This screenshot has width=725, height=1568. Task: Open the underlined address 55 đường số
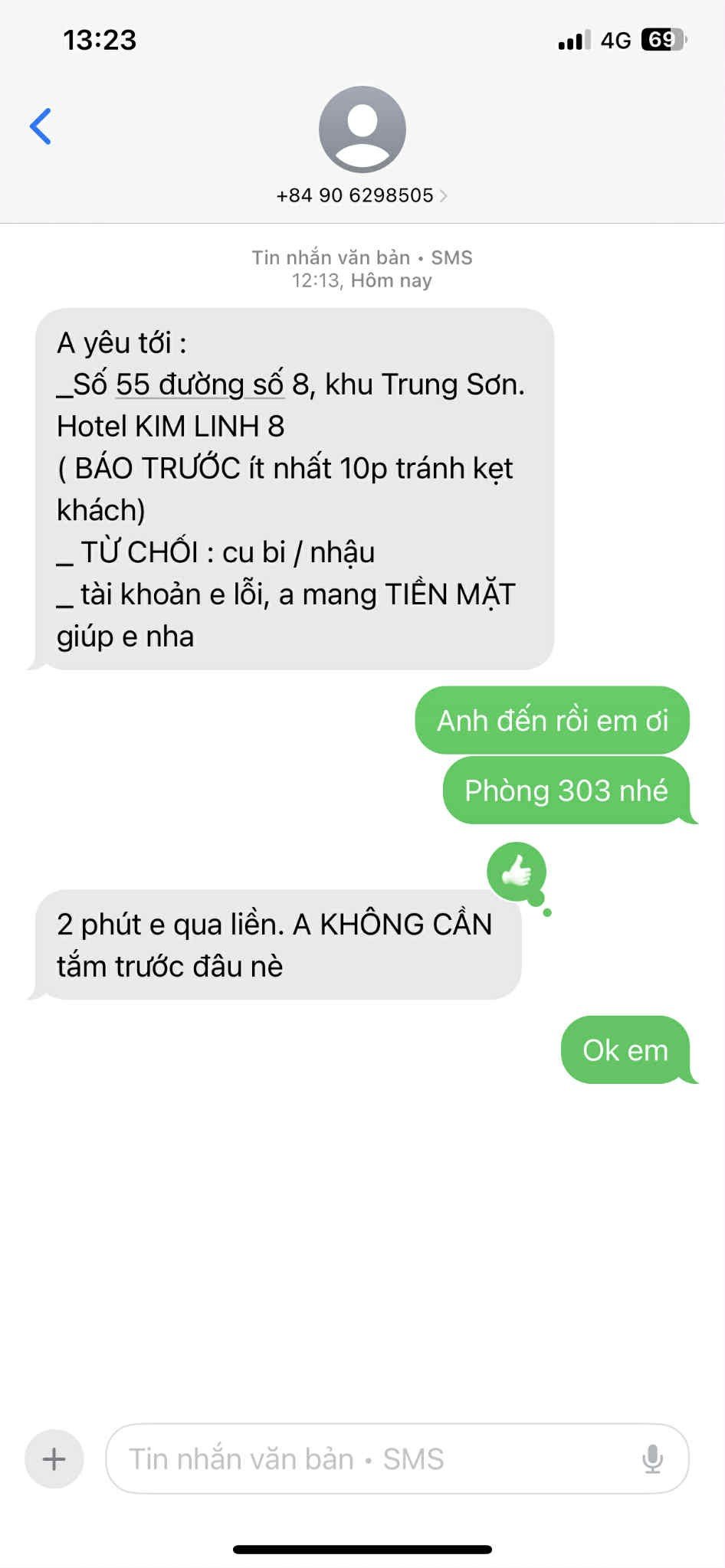199,385
